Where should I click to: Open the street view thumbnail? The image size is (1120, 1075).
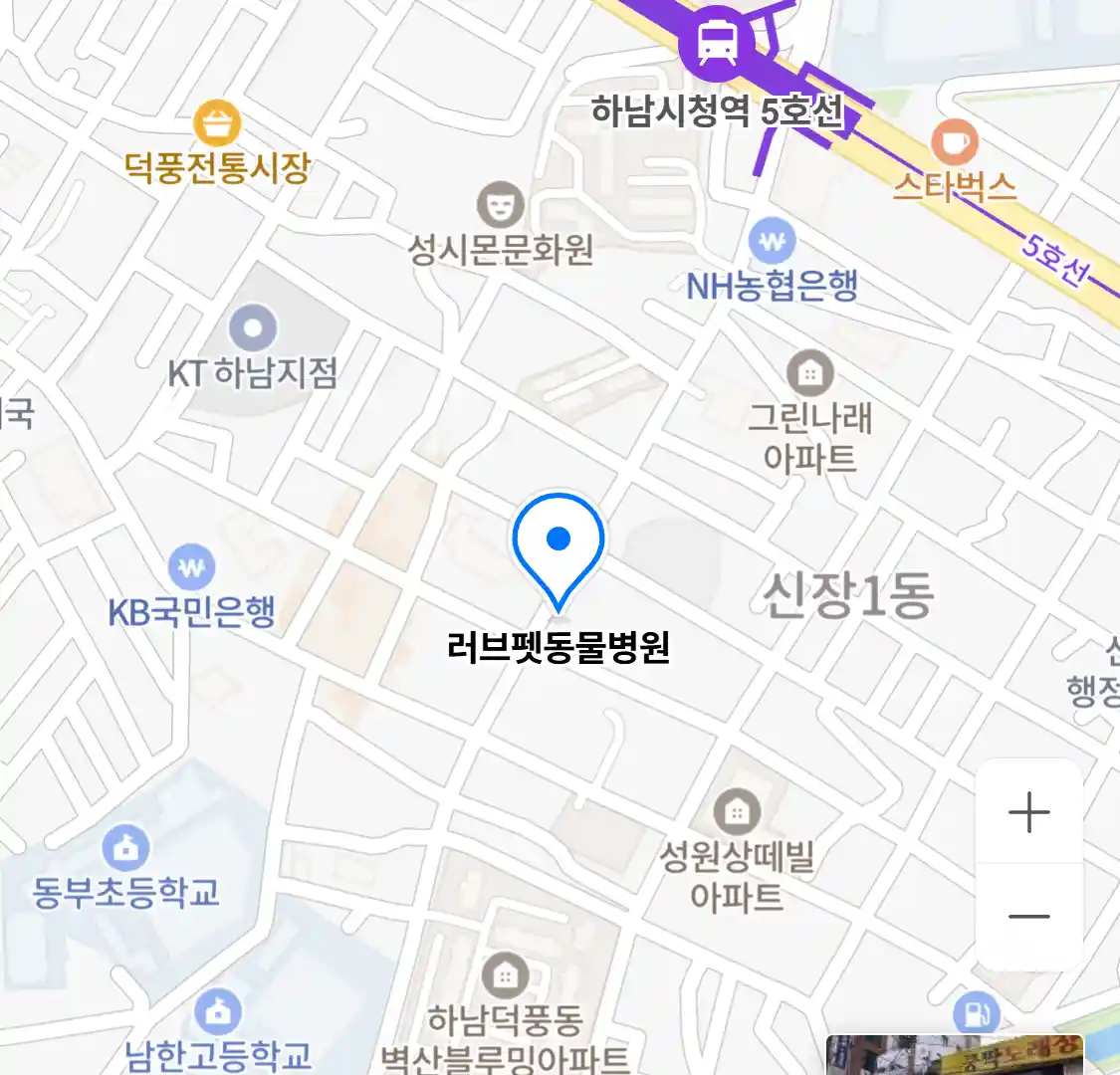pos(953,1055)
